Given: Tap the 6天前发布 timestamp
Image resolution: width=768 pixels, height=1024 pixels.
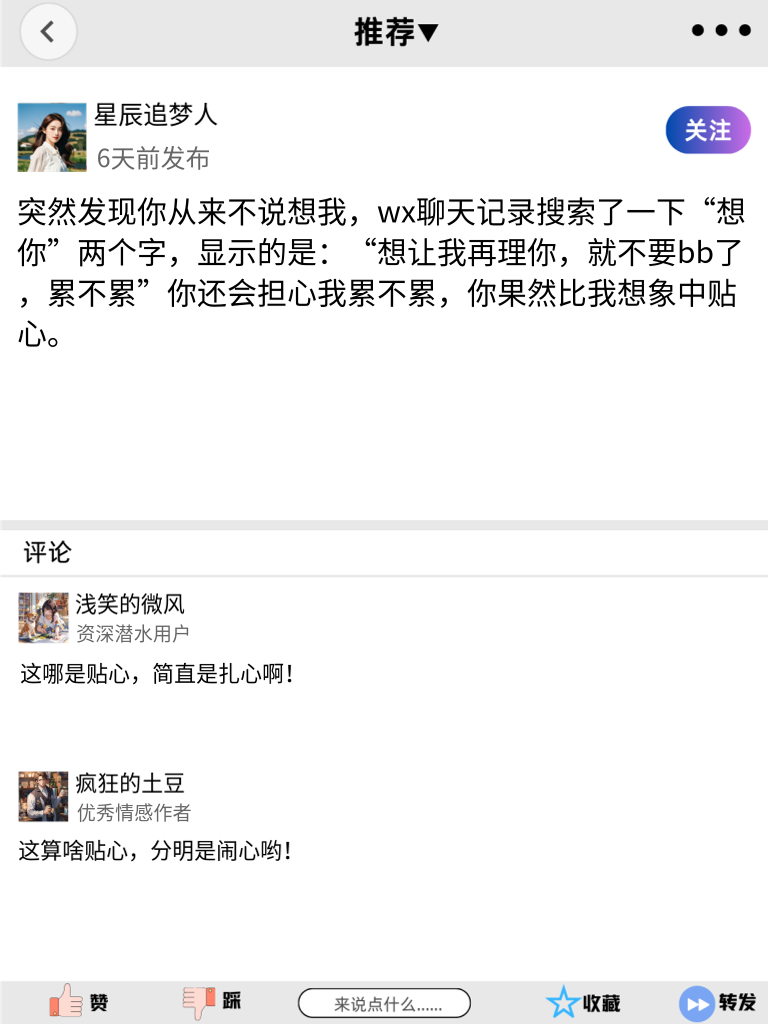Looking at the screenshot, I should point(152,158).
